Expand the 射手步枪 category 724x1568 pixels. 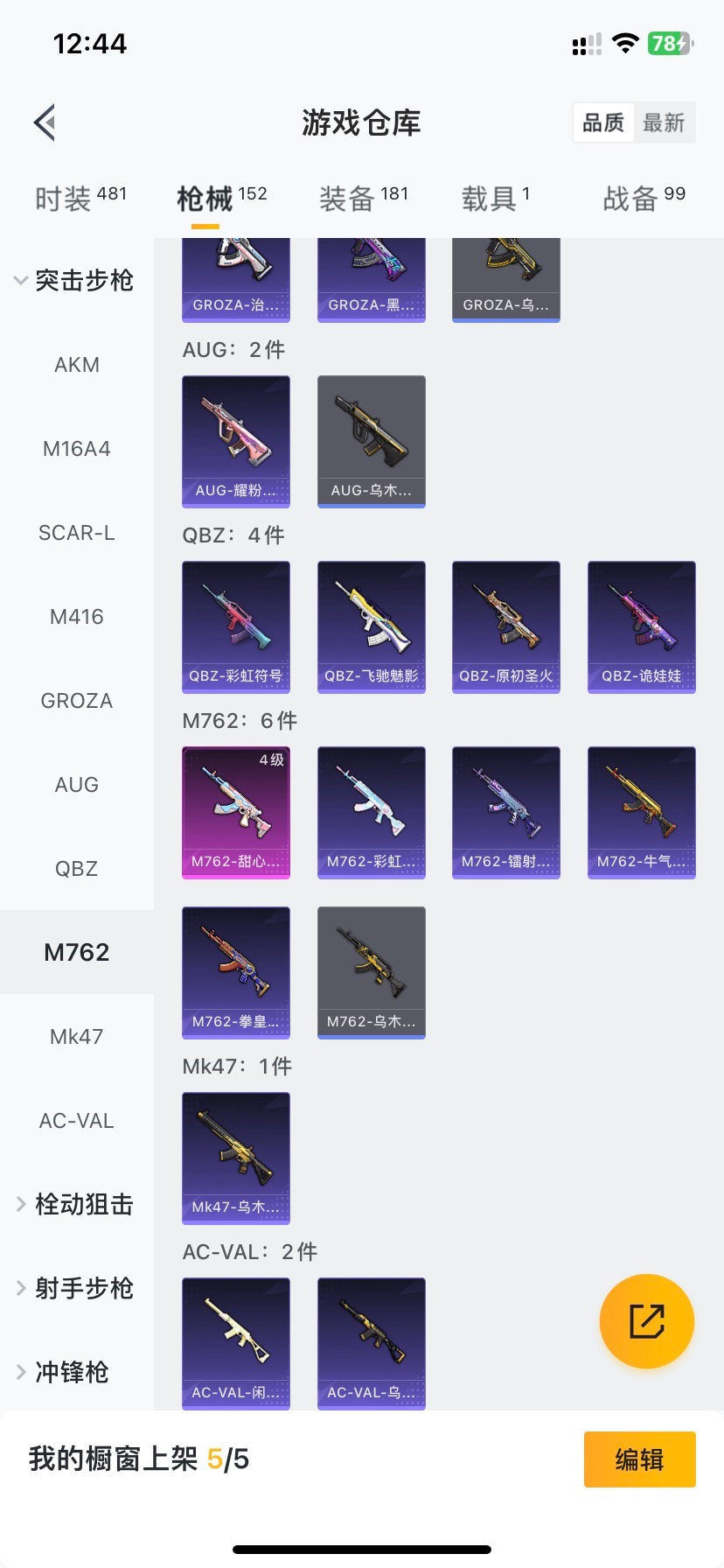[75, 1289]
